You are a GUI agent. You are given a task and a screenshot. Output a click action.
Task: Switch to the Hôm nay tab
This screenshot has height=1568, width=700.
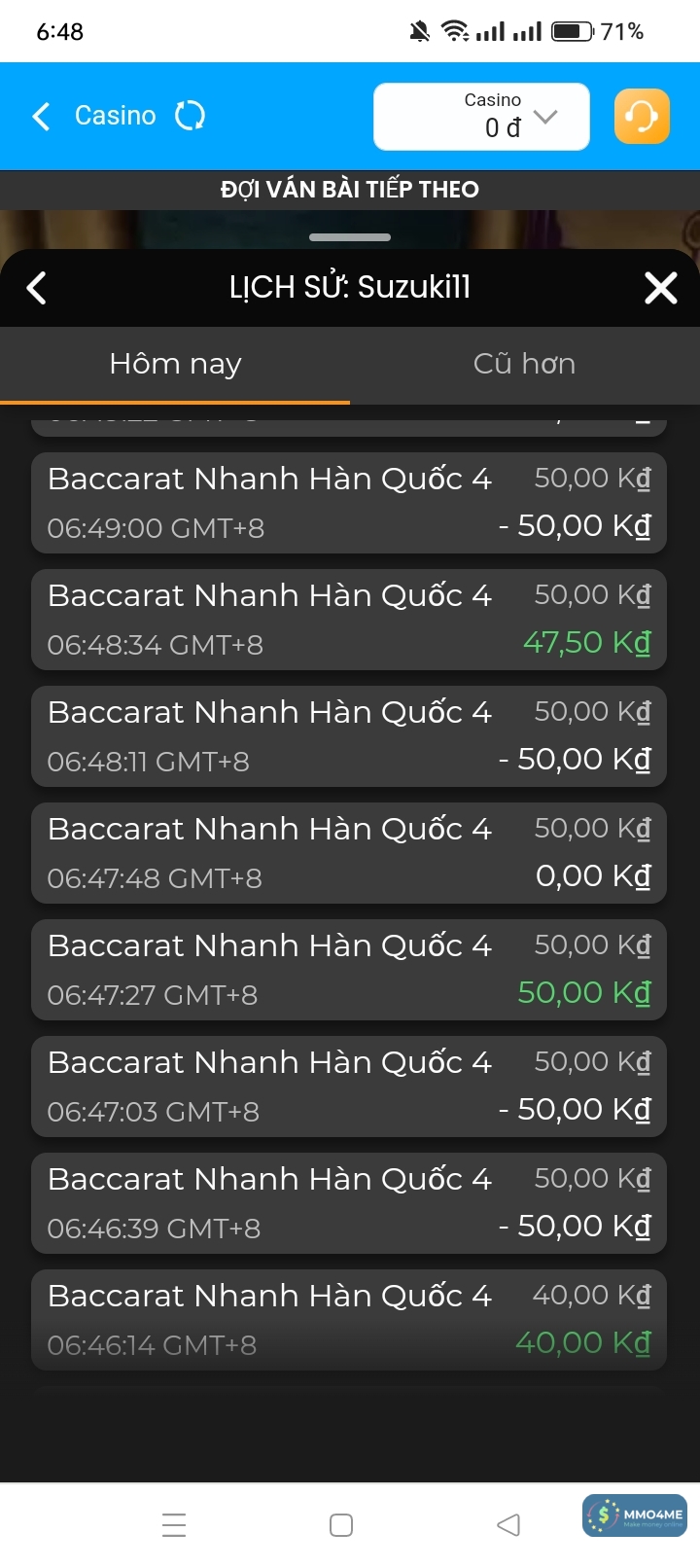pyautogui.click(x=175, y=365)
